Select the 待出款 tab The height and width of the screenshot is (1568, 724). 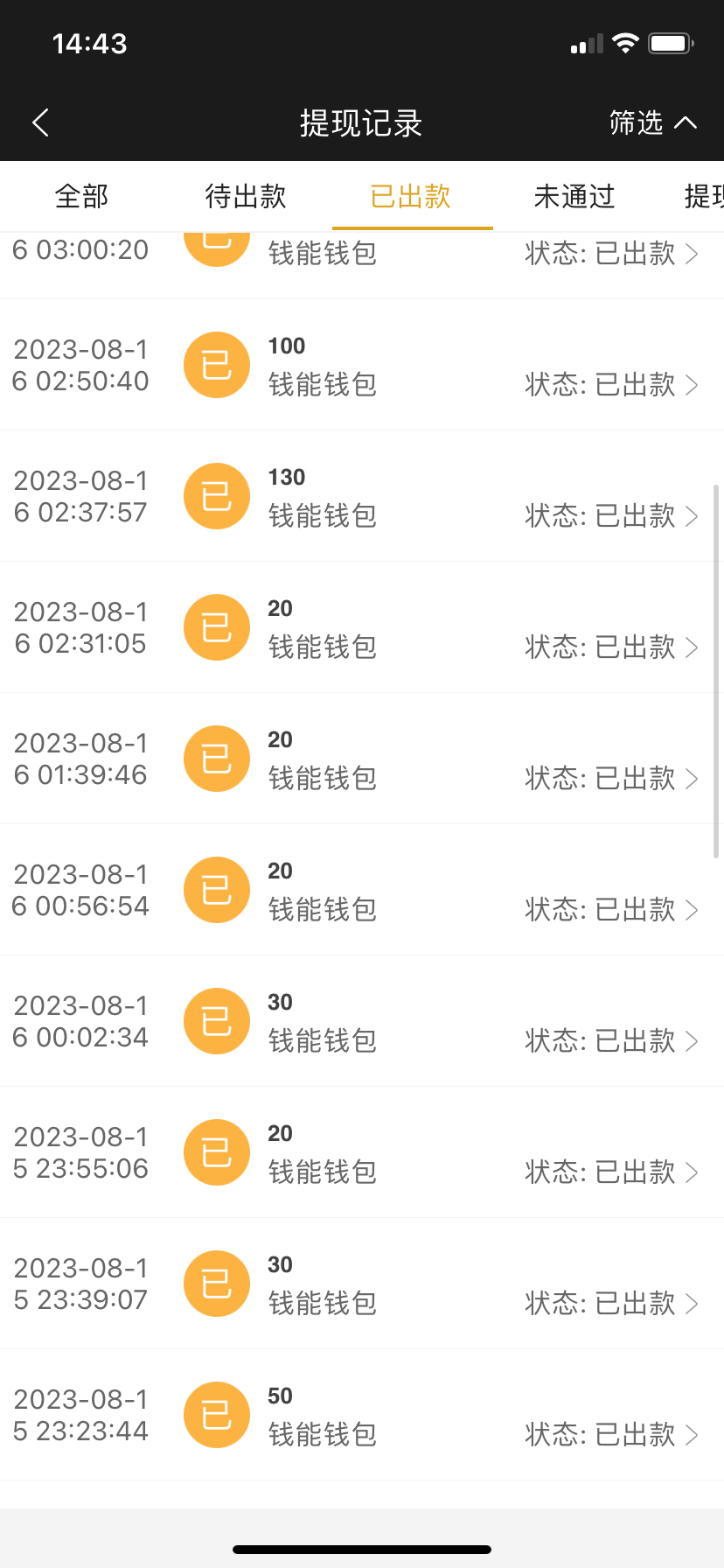click(245, 198)
